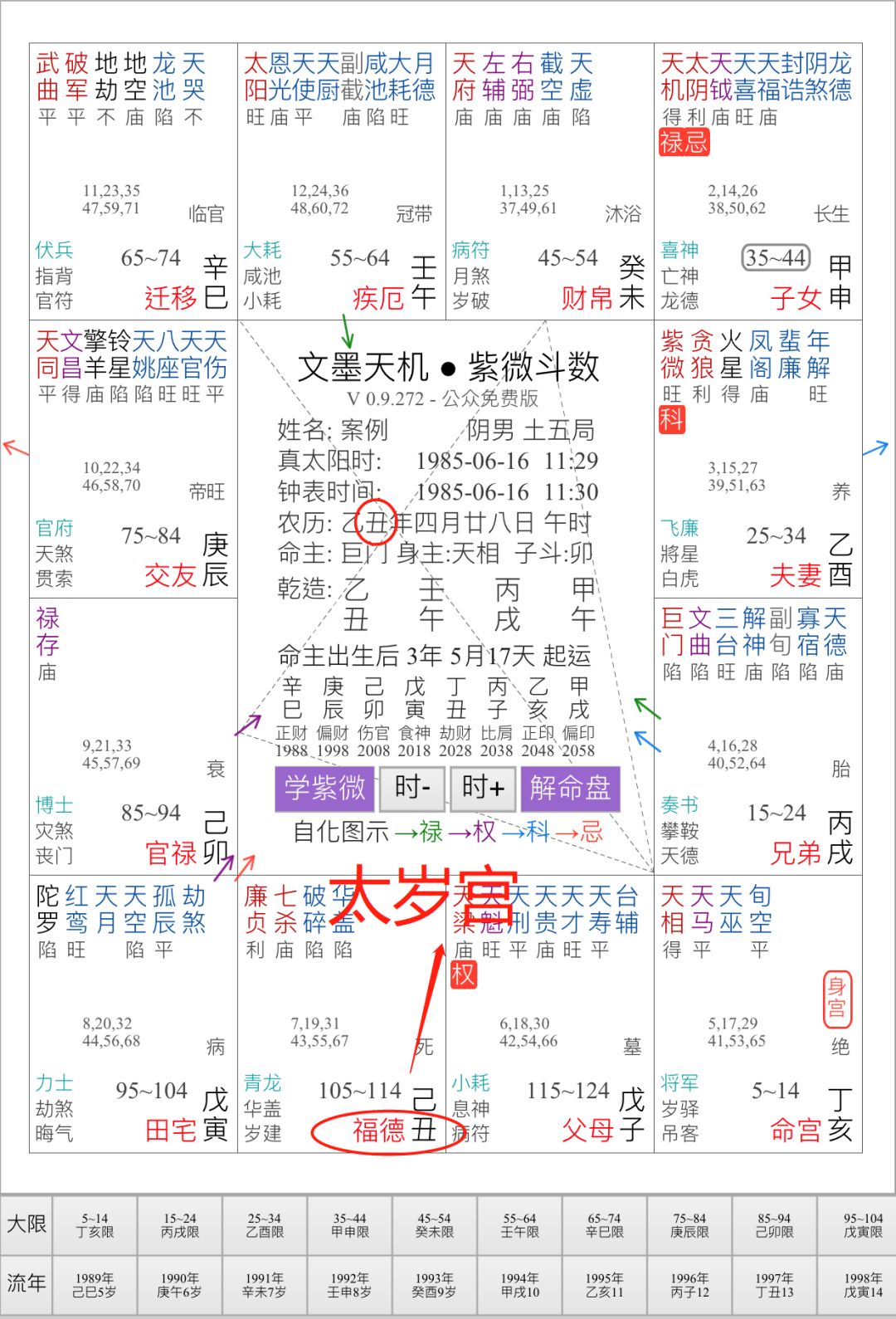Image resolution: width=896 pixels, height=1319 pixels.
Task: Go to the next chart with the right arrow
Action: coord(876,448)
